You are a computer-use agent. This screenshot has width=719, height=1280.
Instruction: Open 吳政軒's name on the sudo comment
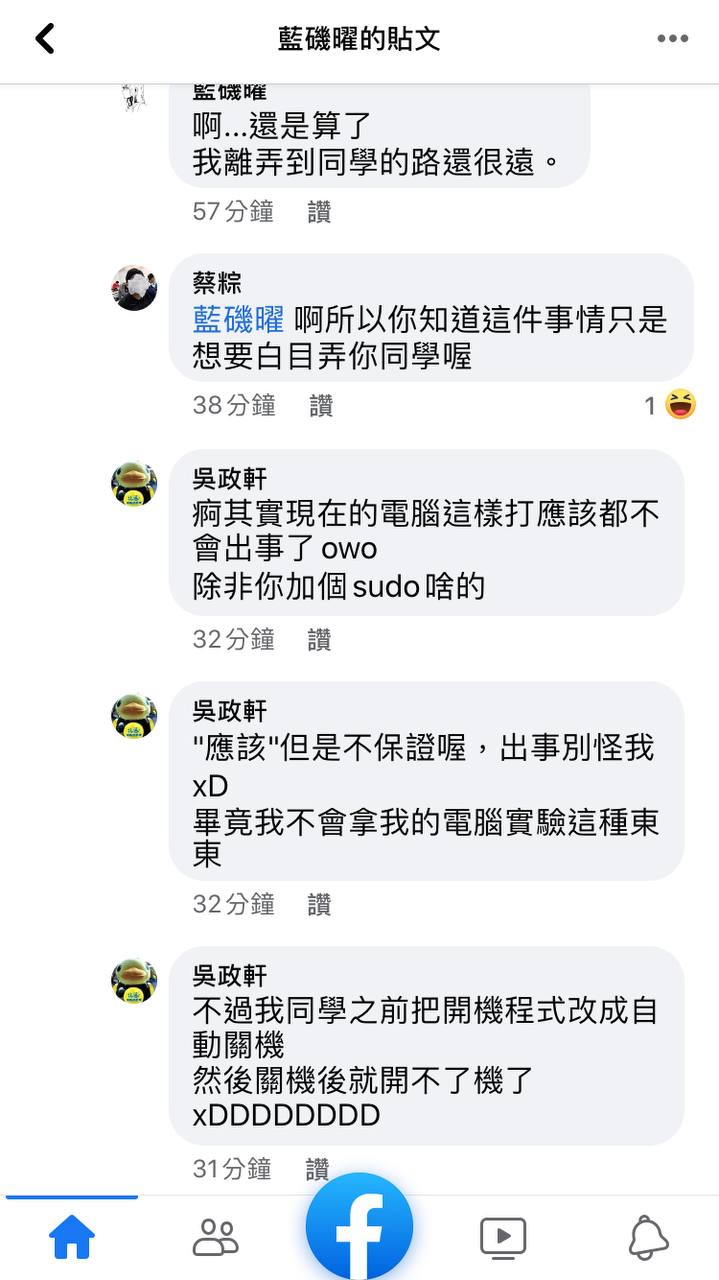[230, 480]
